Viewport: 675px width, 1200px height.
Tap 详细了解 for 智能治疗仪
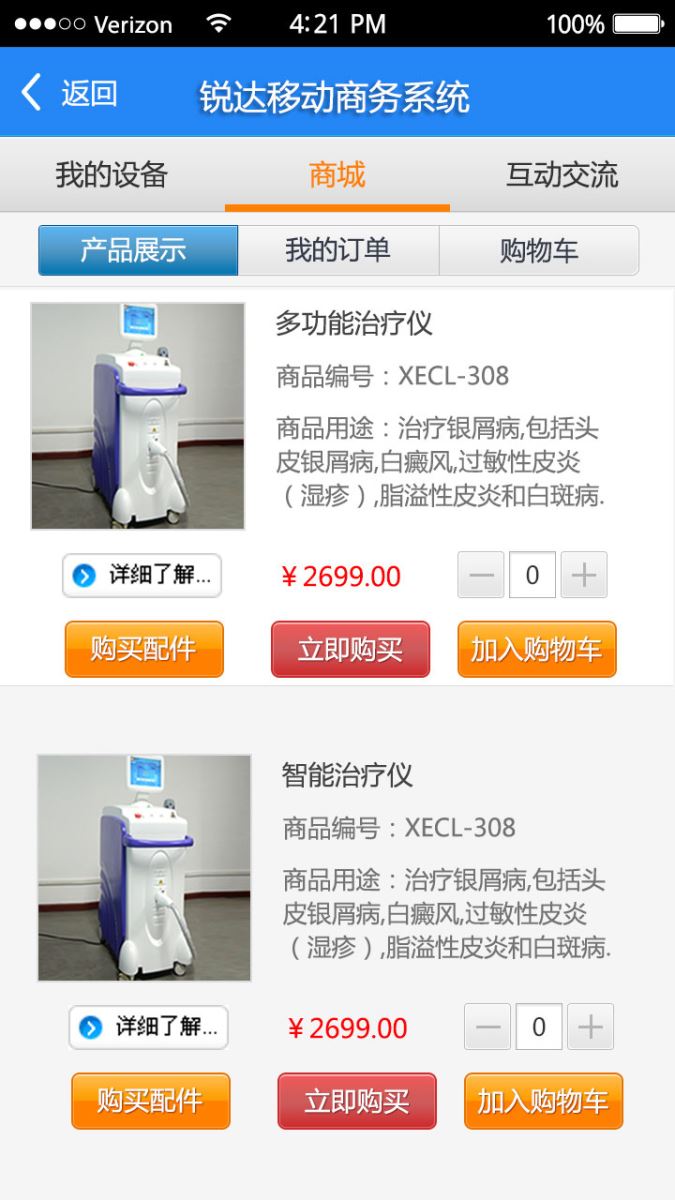click(x=148, y=1027)
